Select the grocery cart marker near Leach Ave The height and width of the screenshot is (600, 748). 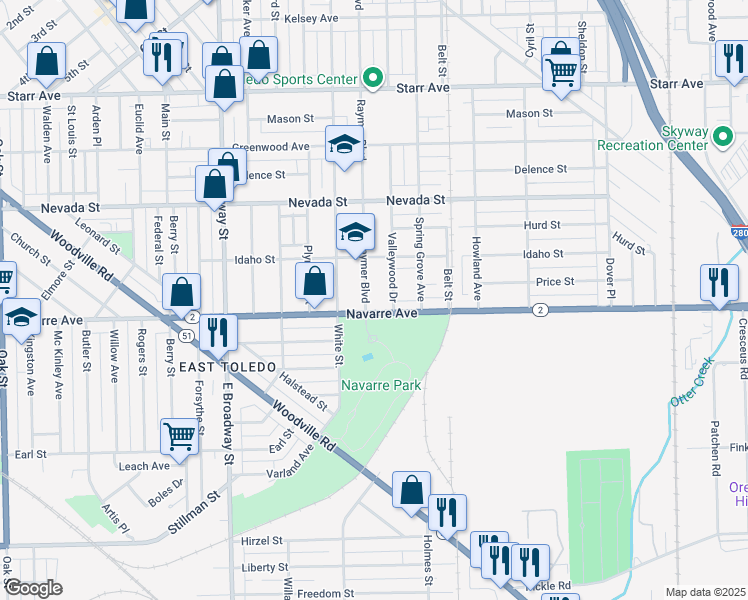(x=180, y=435)
